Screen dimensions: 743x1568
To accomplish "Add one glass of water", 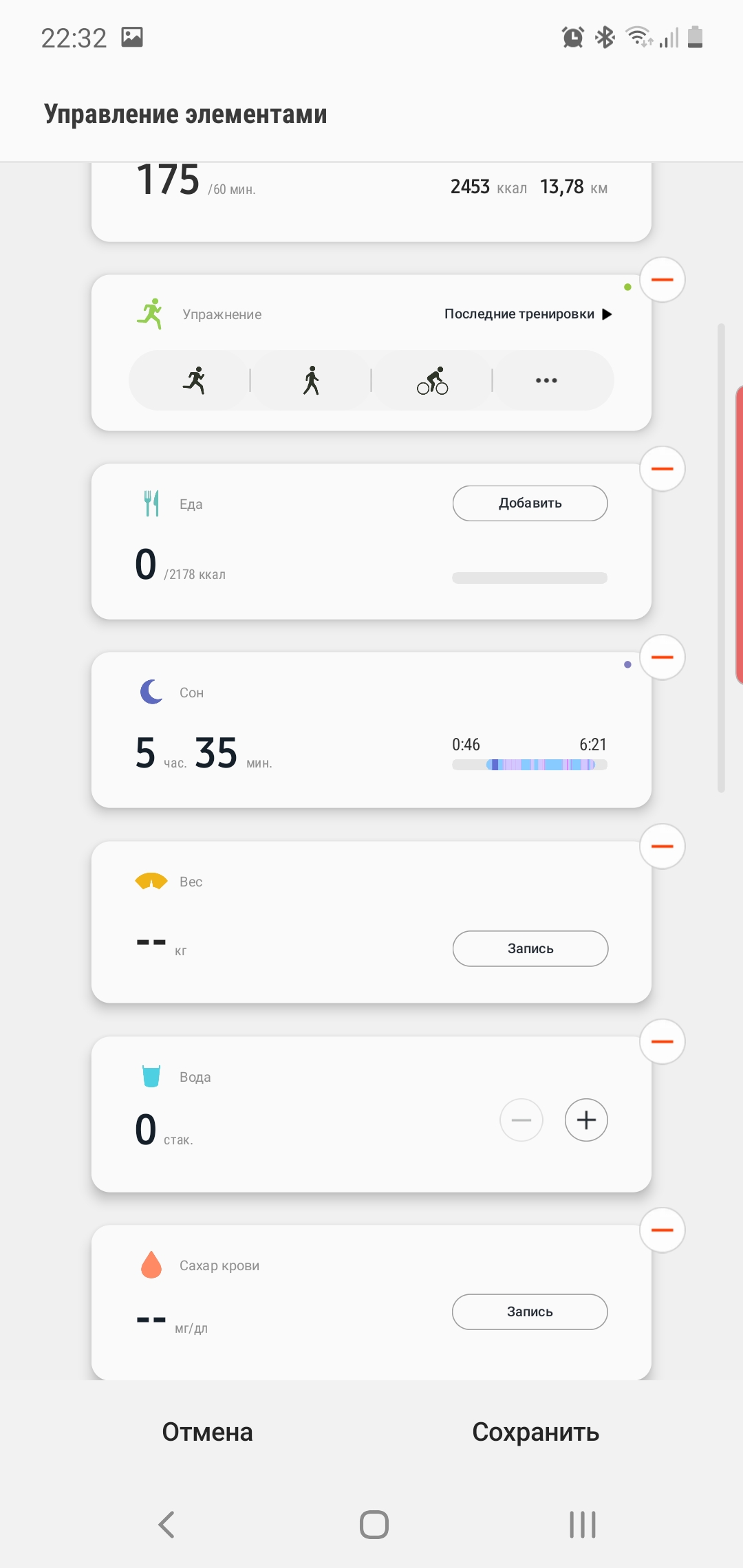I will (586, 1120).
